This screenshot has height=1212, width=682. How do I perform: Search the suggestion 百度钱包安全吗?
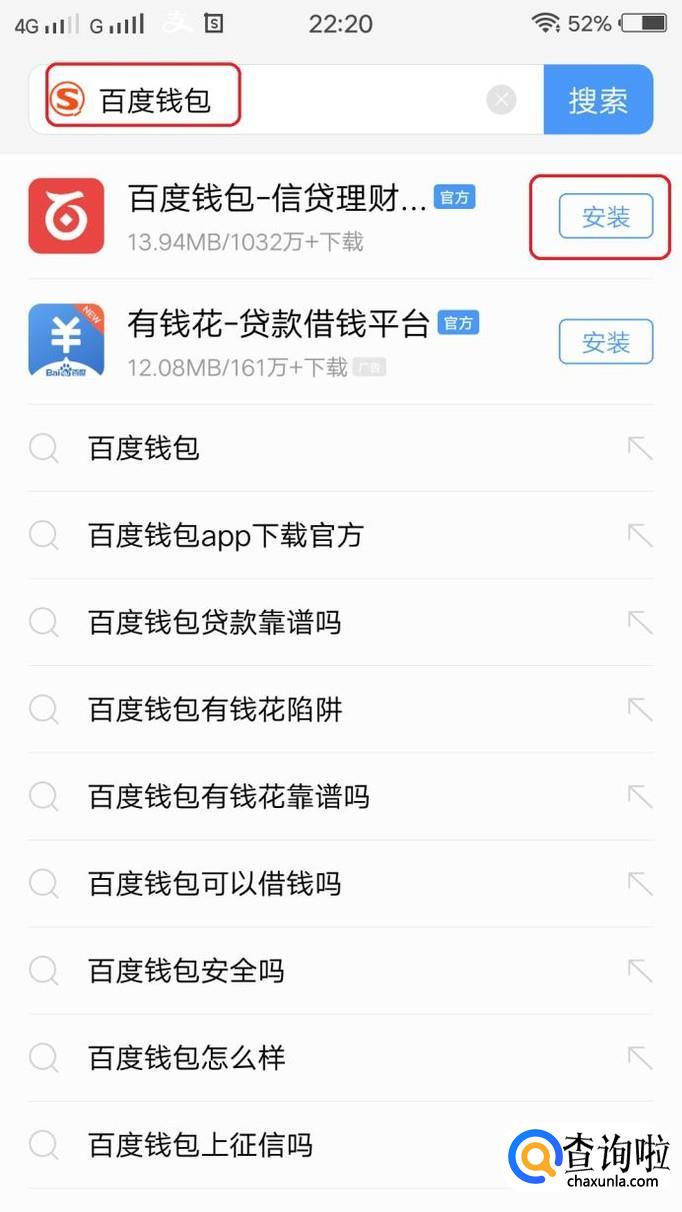pos(187,970)
